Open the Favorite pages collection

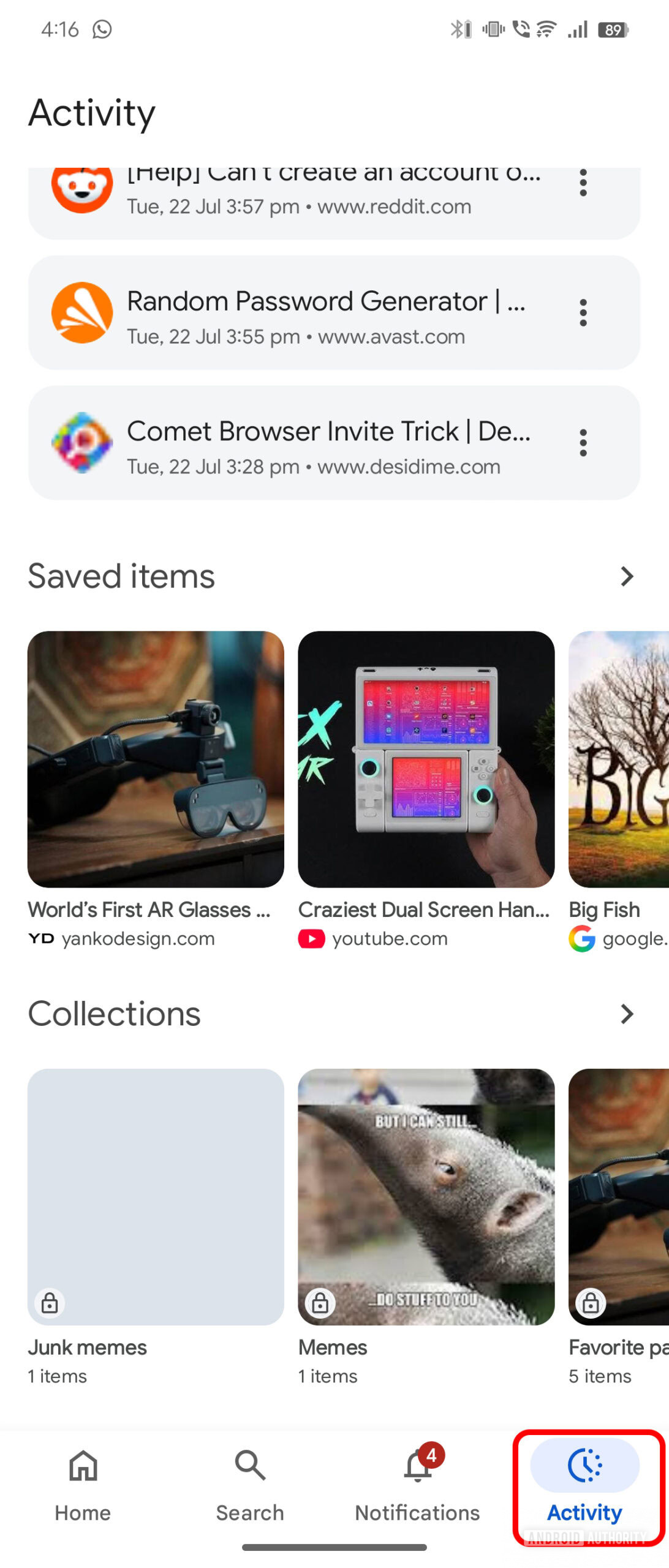(x=619, y=1197)
